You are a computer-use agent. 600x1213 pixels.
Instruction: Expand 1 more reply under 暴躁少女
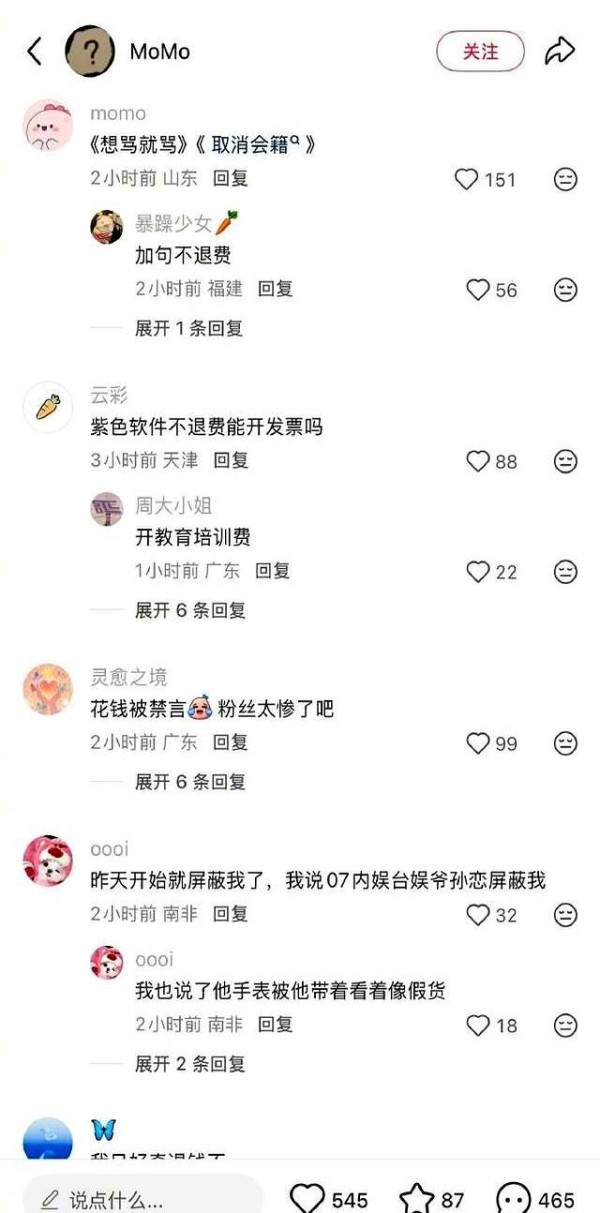[x=189, y=328]
